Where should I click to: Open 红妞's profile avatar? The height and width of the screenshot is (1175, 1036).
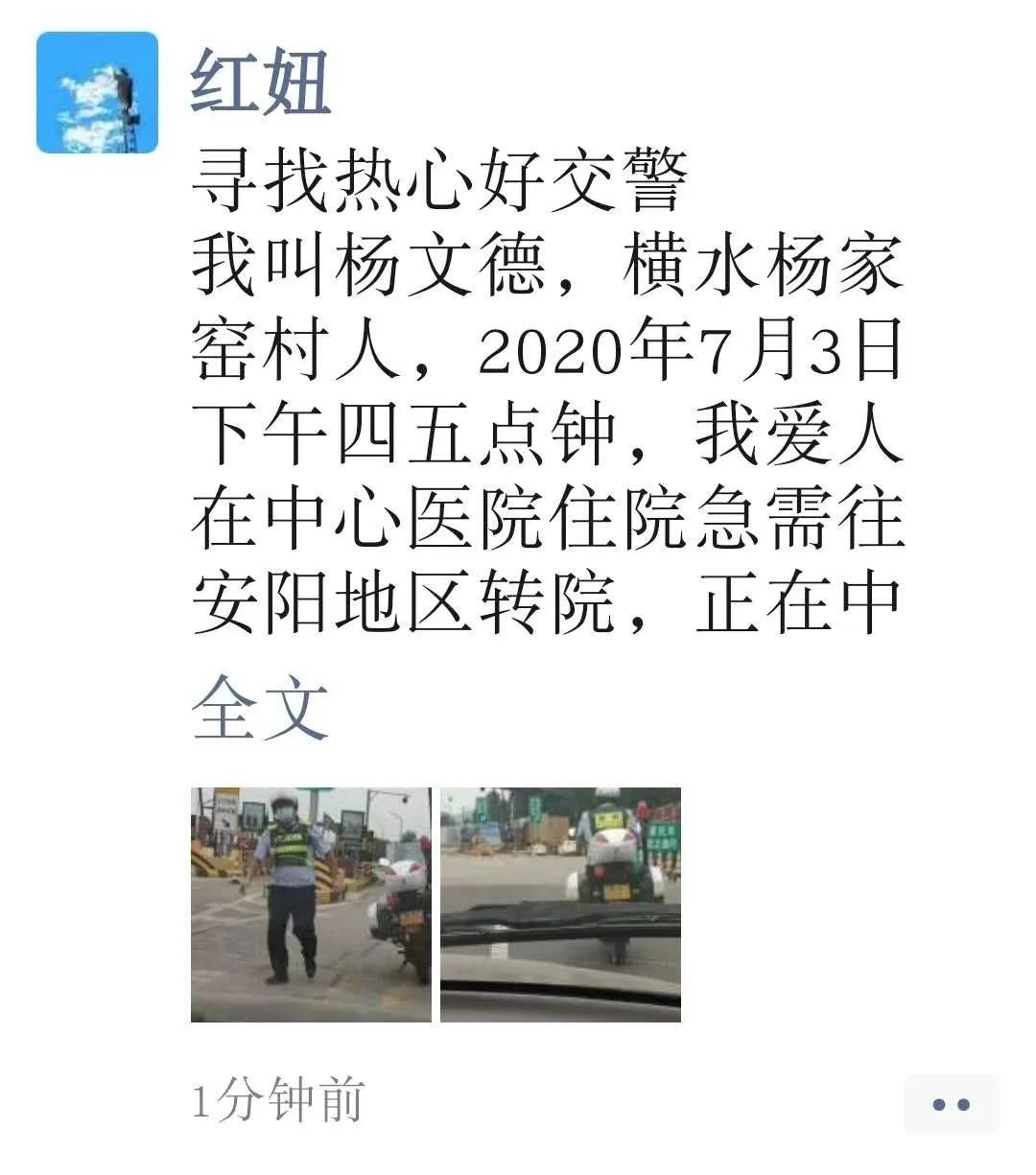tap(97, 93)
